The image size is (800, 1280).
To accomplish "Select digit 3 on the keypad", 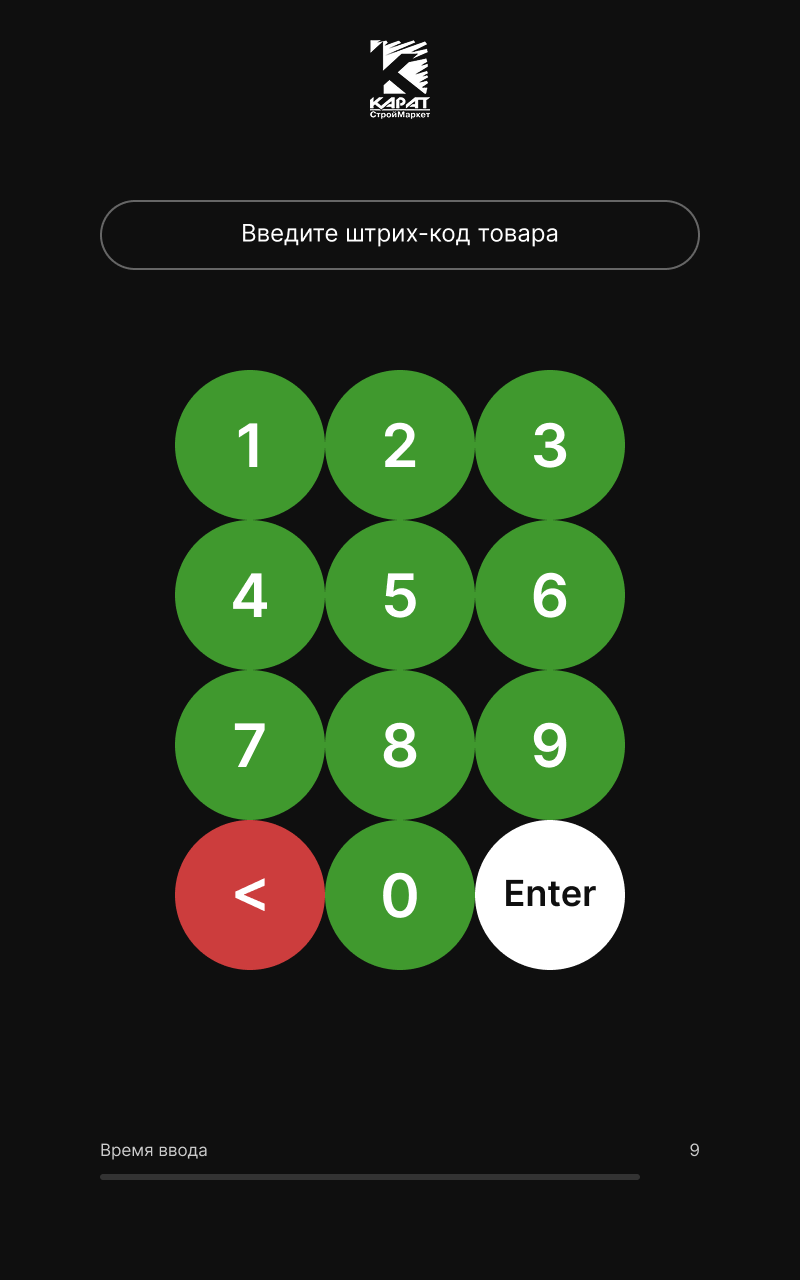I will tap(550, 445).
